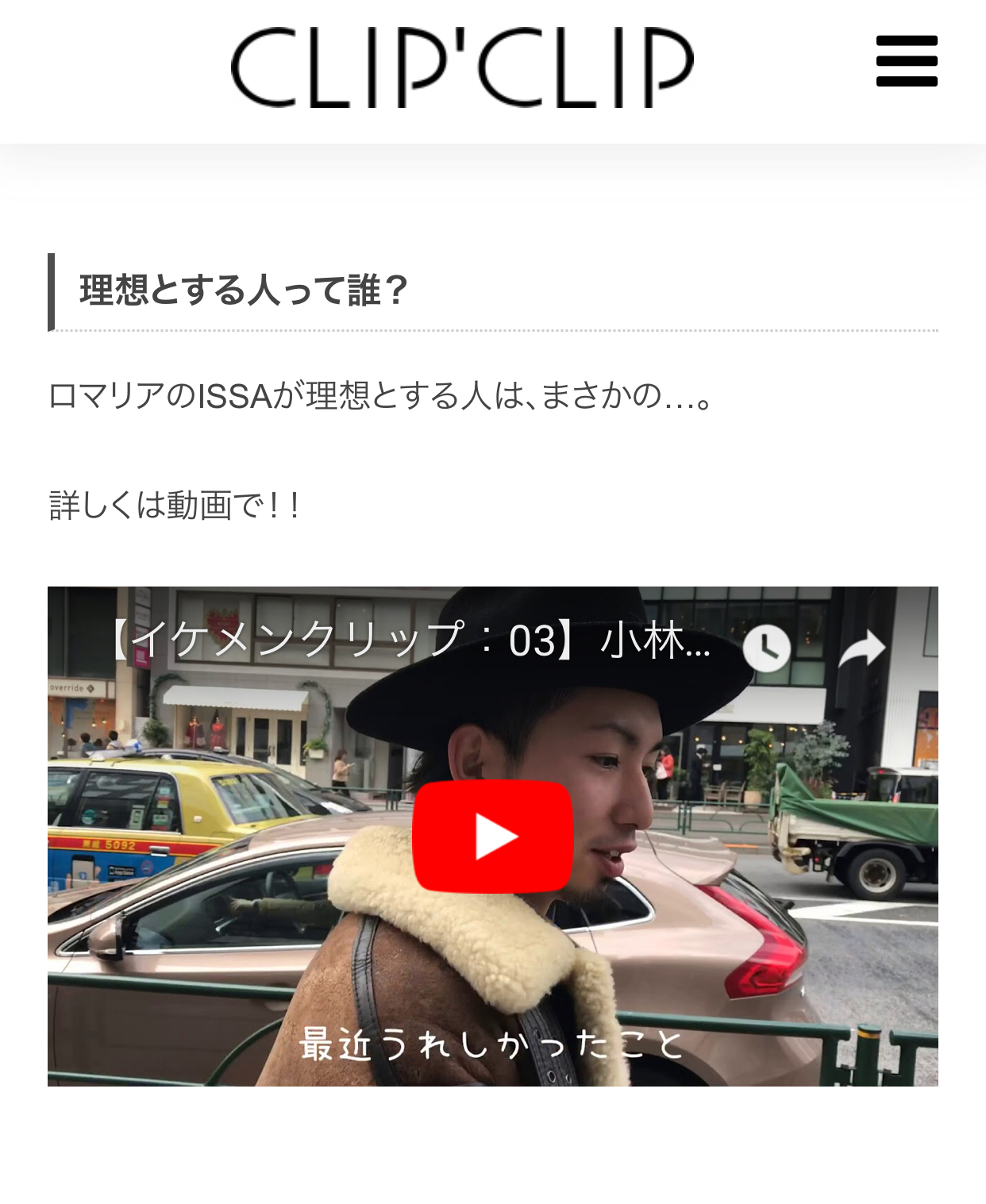Screen dimensions: 986x1204
Task: Play the embedded YouTube video
Action: [x=492, y=837]
